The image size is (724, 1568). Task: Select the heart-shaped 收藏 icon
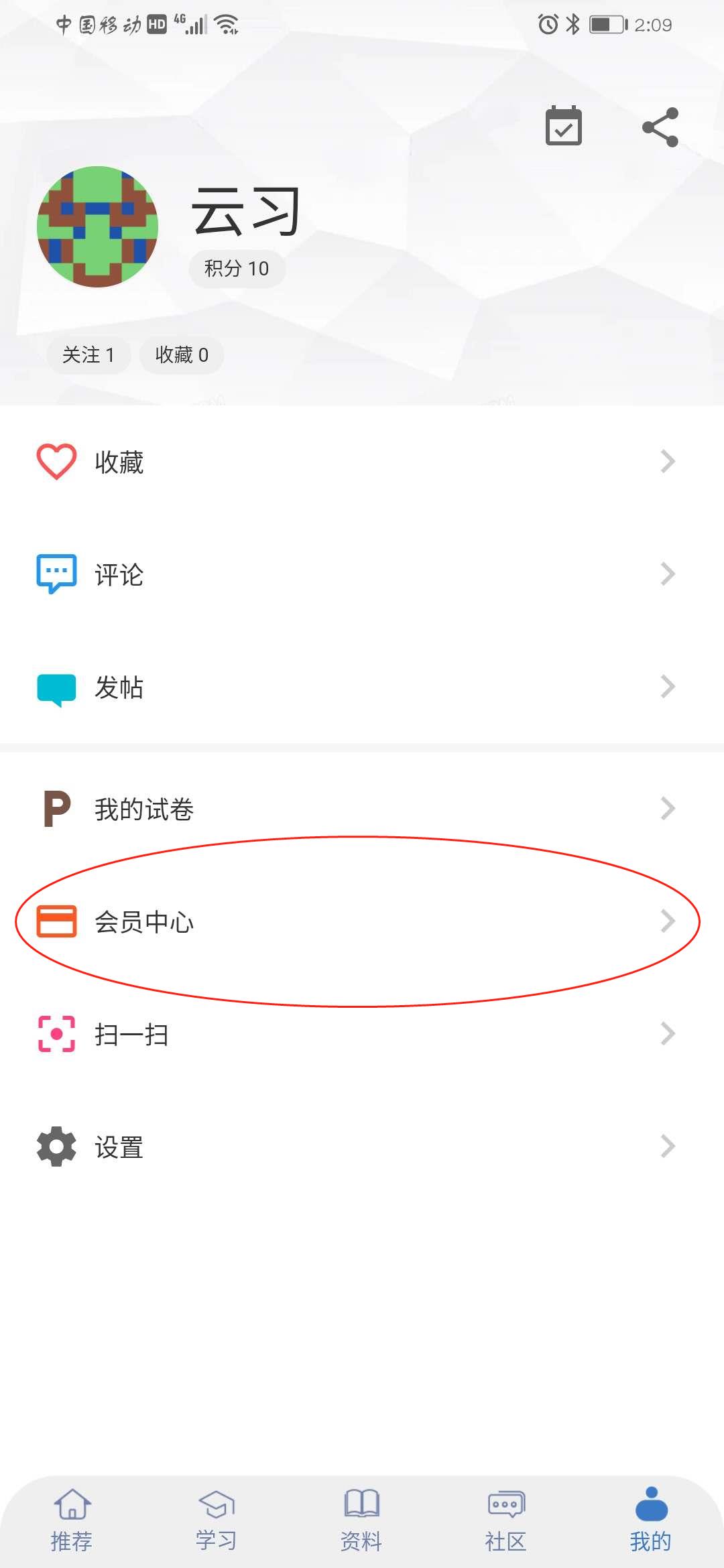pos(56,461)
